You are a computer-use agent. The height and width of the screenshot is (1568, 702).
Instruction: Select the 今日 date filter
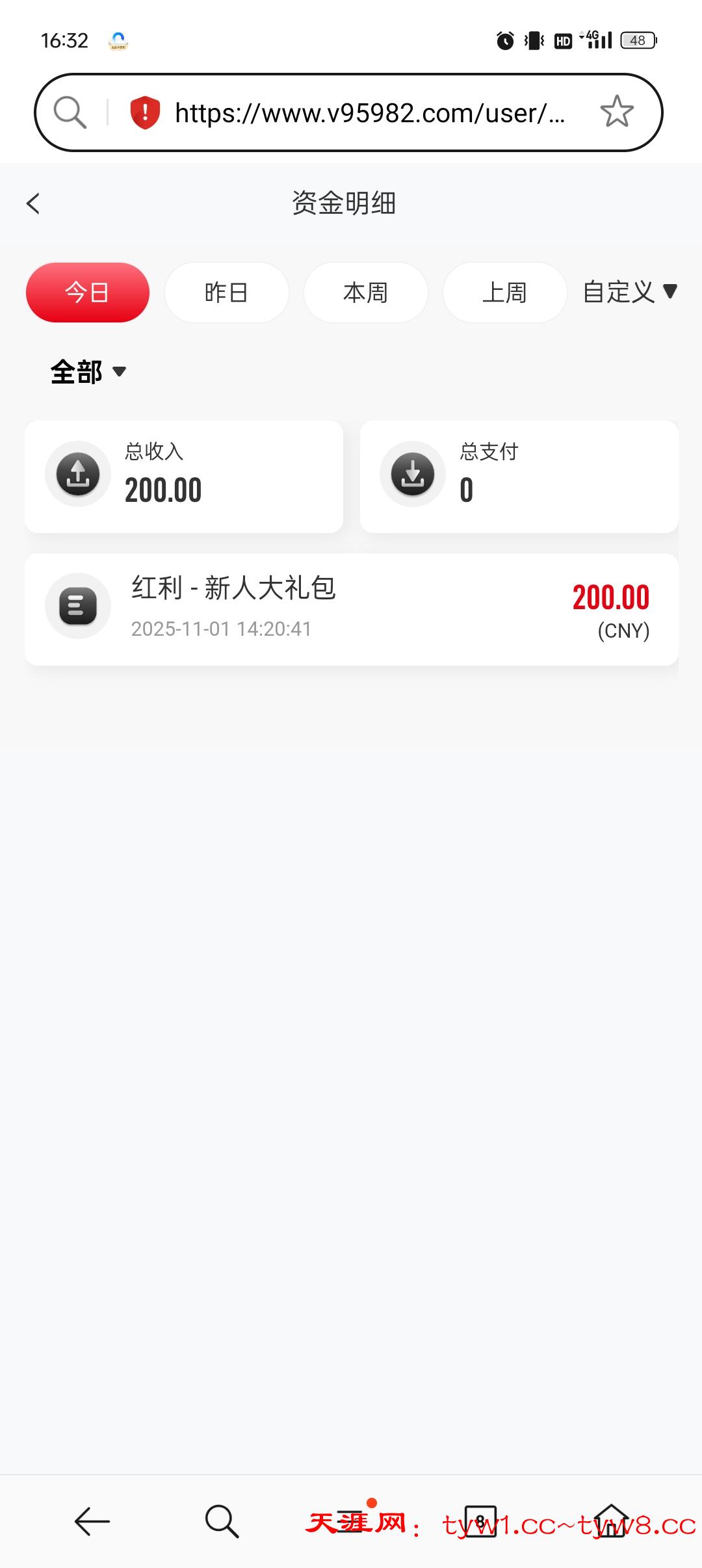[88, 293]
